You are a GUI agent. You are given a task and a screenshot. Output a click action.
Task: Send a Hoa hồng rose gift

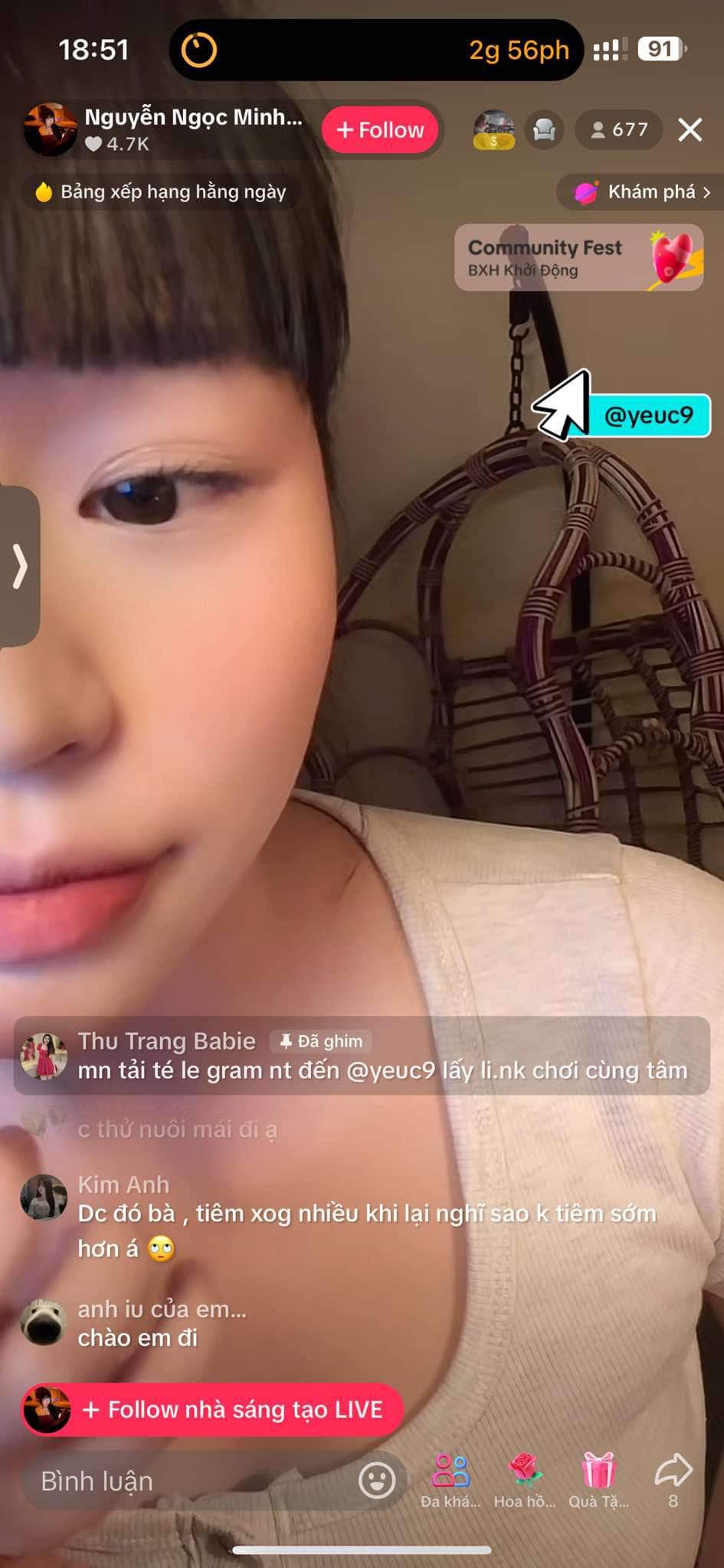coord(525,1479)
